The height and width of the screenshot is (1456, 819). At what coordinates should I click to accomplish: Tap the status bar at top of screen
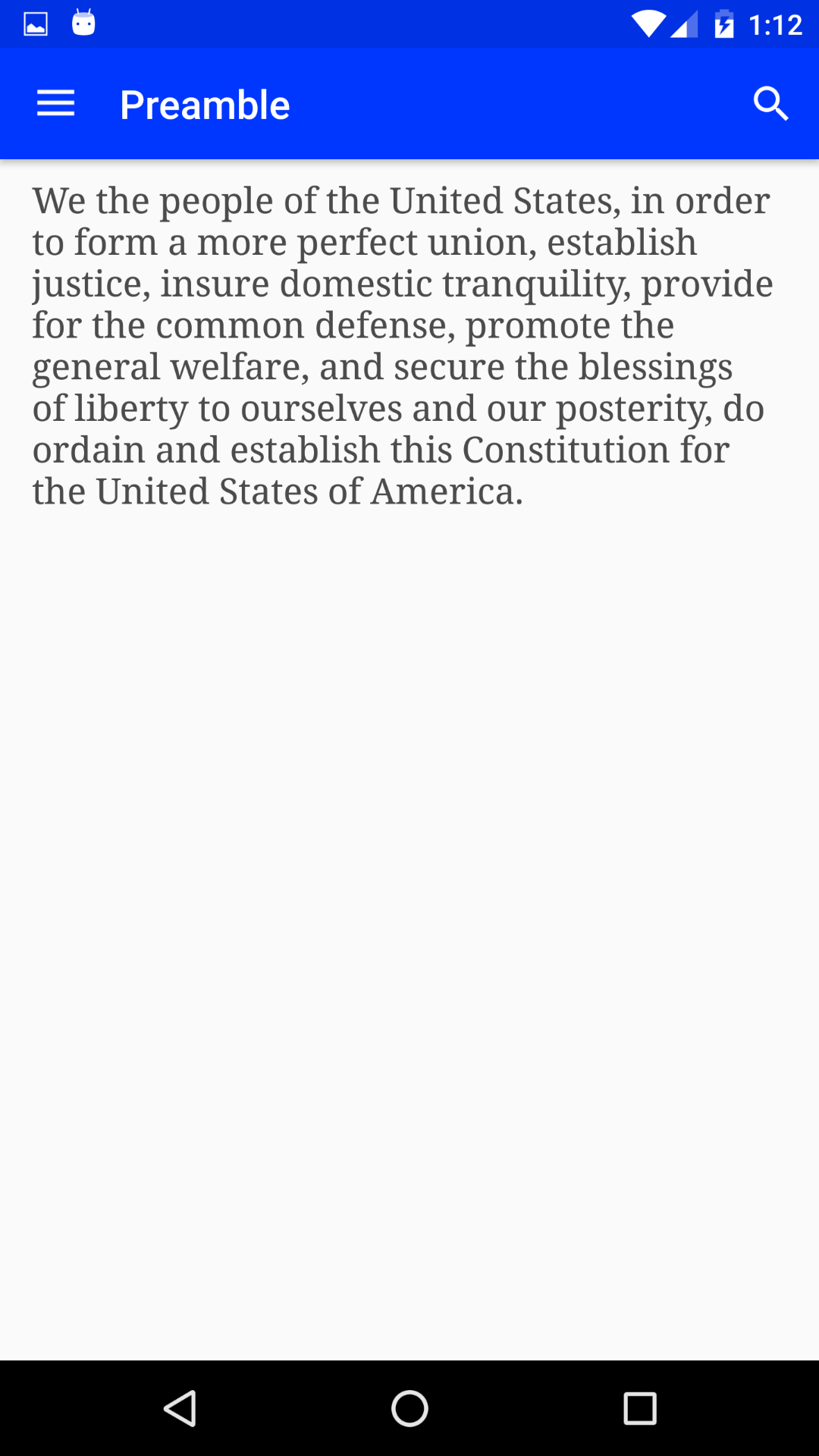point(409,23)
